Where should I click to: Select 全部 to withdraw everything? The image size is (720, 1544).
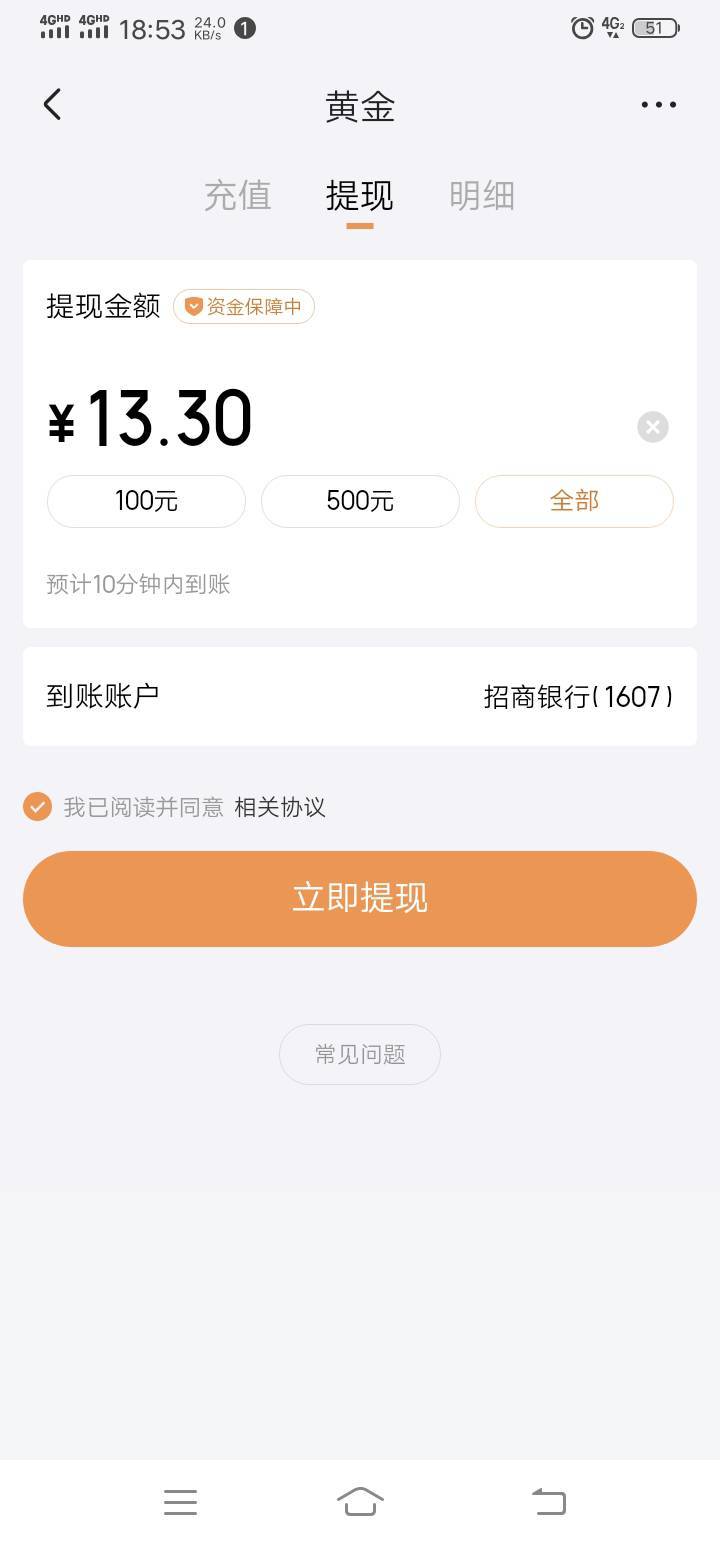[x=574, y=501]
